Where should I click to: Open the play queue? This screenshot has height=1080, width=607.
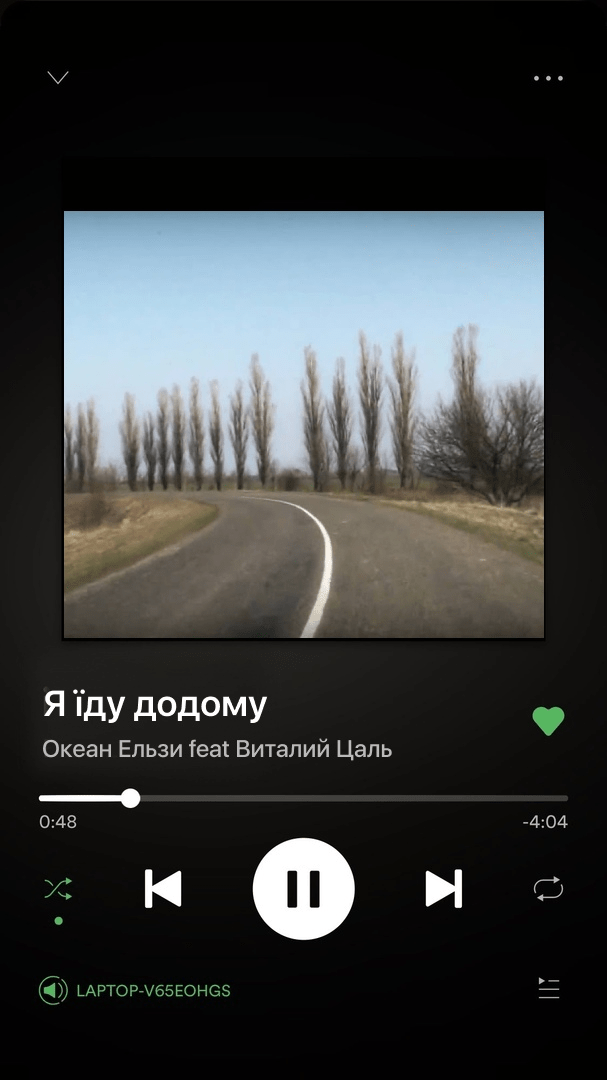click(x=548, y=990)
